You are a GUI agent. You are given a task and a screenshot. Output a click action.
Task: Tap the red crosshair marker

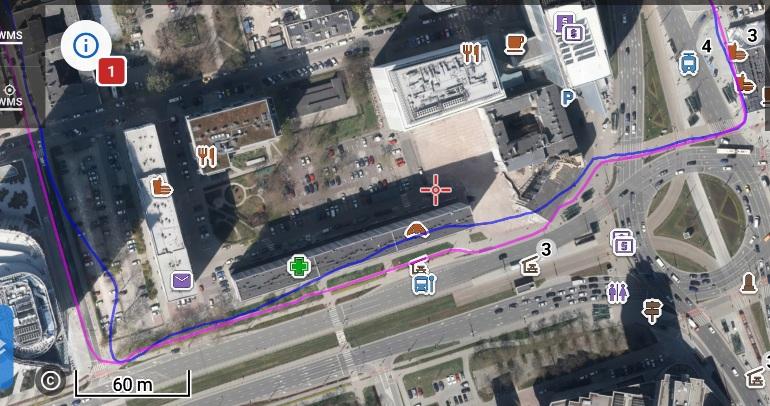click(x=435, y=189)
